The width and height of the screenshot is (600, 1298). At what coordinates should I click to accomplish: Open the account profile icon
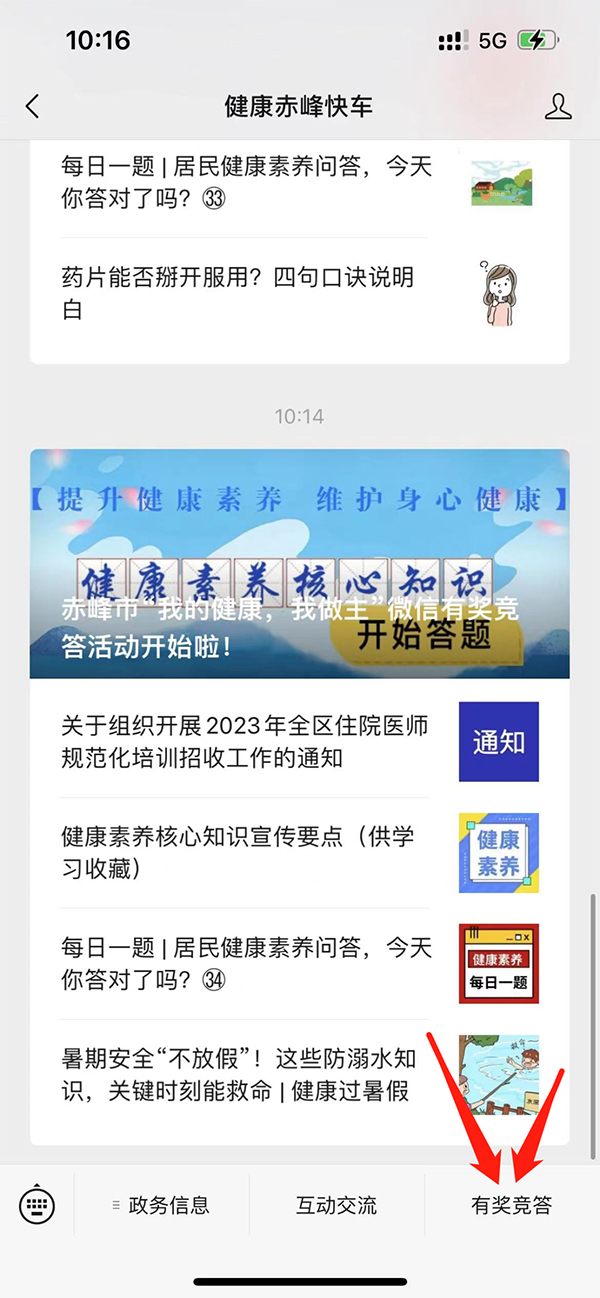[558, 106]
